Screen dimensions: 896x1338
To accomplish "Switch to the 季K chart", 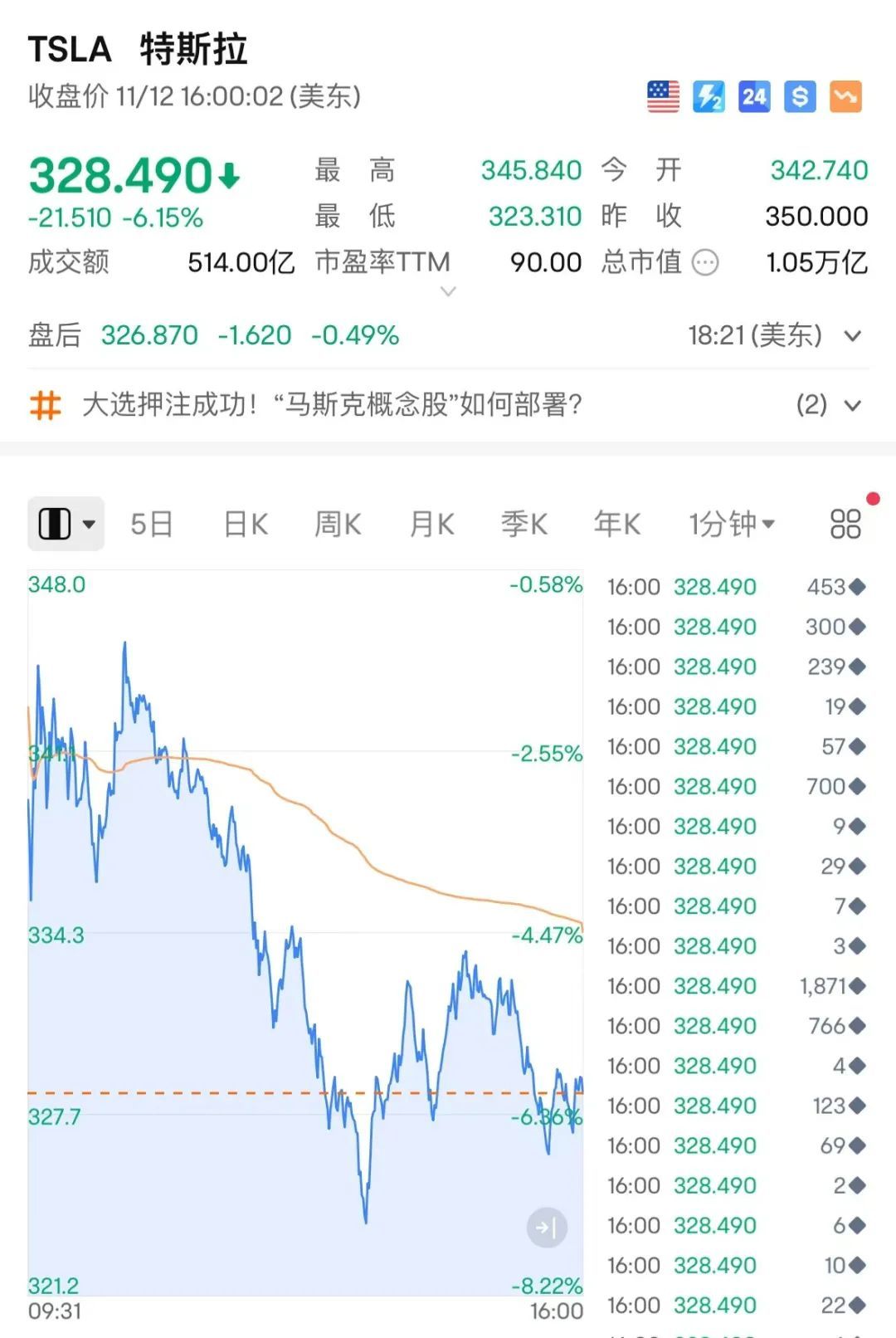I will point(523,524).
